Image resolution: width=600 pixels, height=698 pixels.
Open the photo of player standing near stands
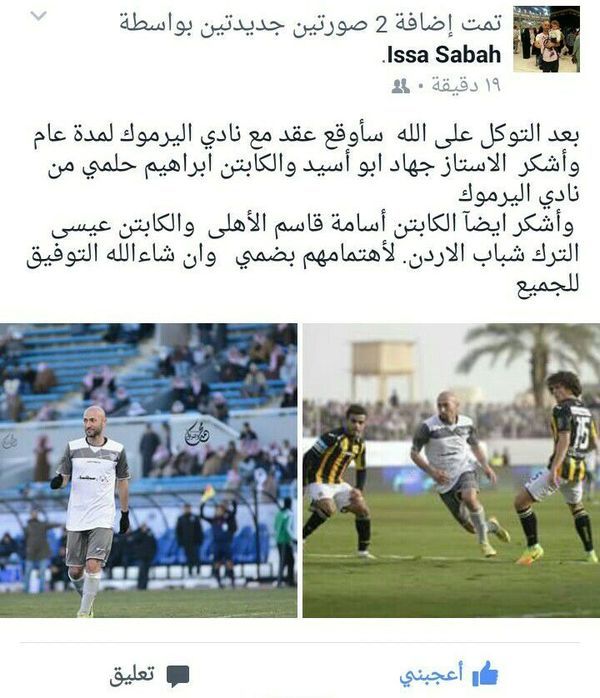click(148, 470)
